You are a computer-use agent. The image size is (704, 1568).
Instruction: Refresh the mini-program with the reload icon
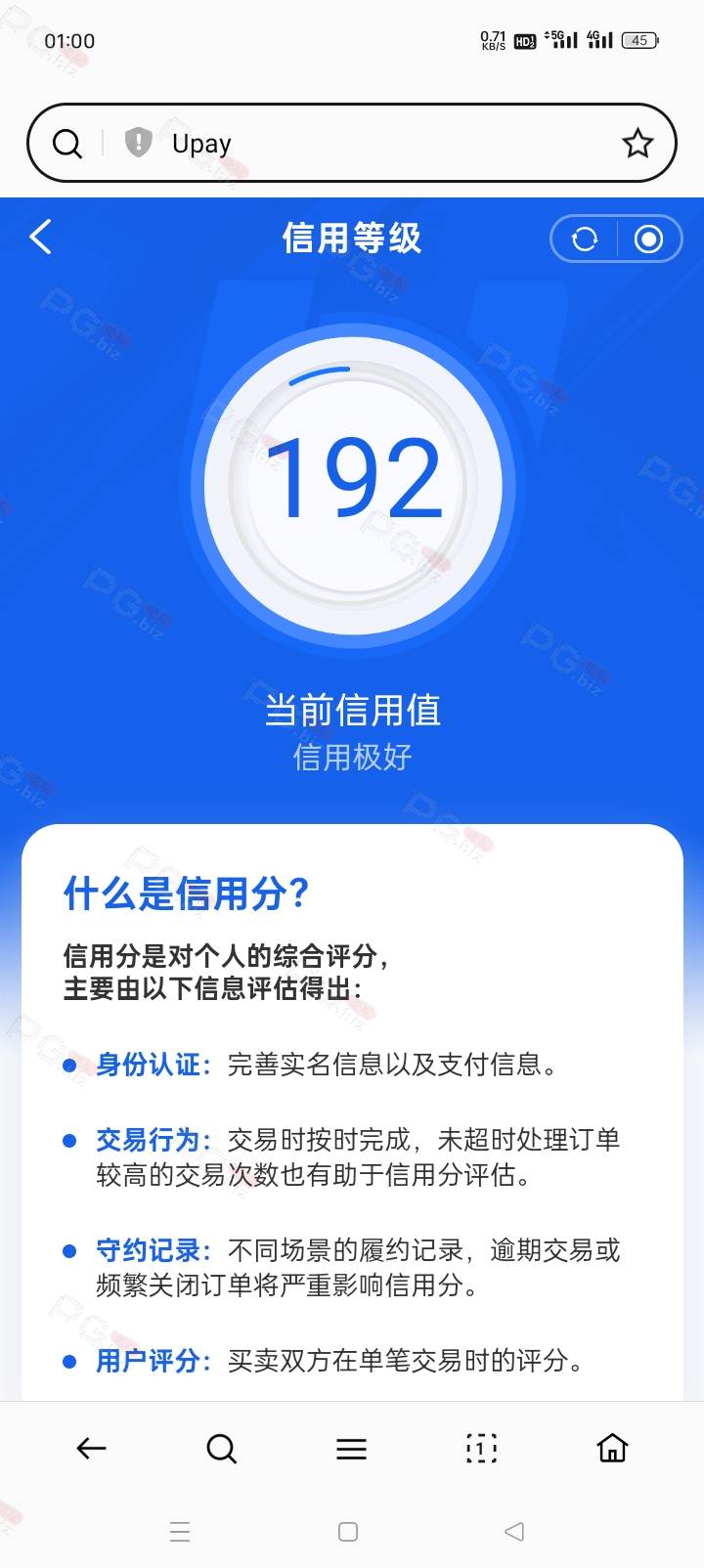(585, 240)
